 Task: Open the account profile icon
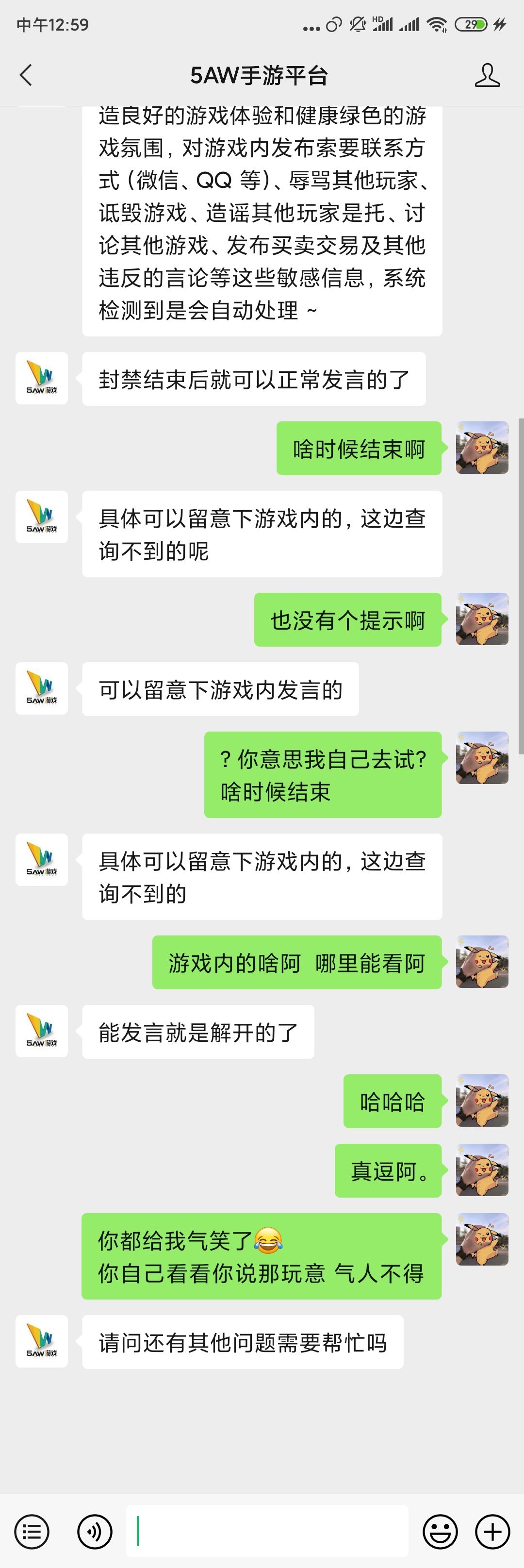[x=487, y=75]
